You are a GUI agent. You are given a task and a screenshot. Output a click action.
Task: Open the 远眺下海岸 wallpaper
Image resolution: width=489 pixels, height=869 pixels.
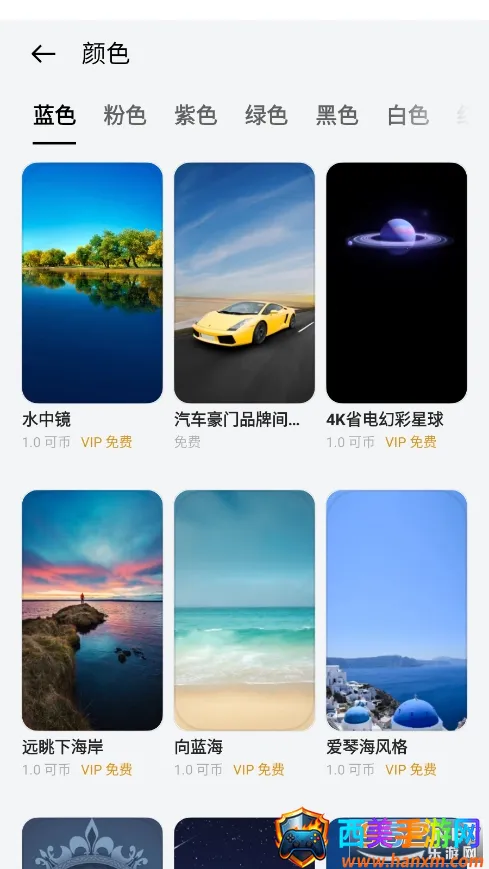pos(92,610)
